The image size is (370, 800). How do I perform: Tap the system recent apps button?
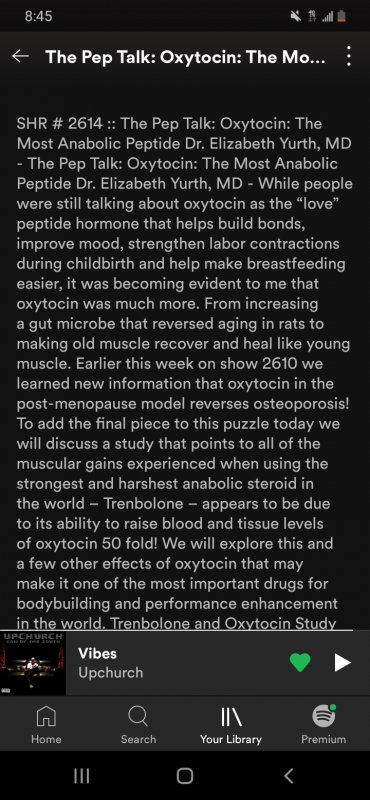pyautogui.click(x=82, y=776)
